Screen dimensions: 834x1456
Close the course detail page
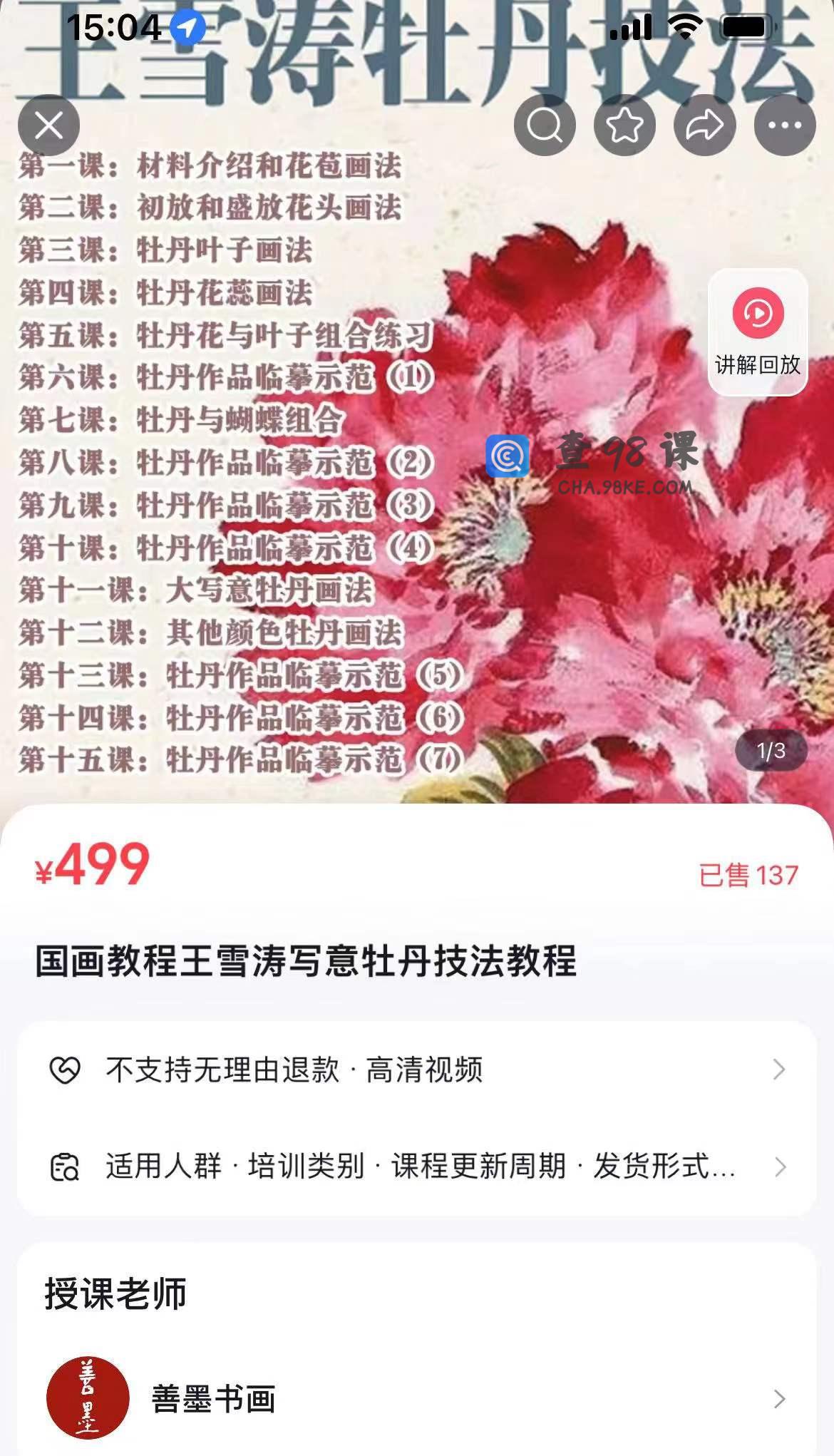48,125
